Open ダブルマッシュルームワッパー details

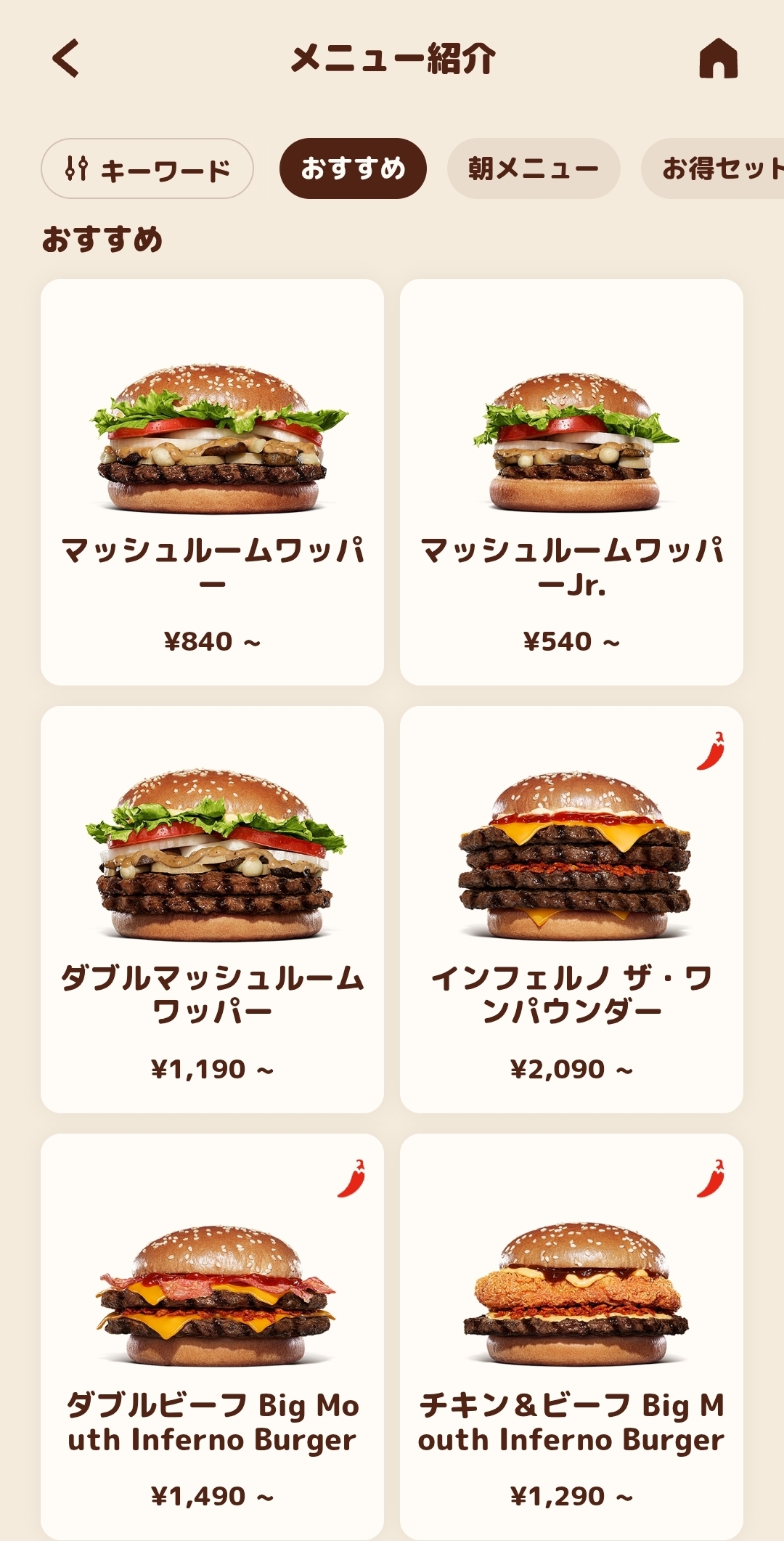click(212, 909)
